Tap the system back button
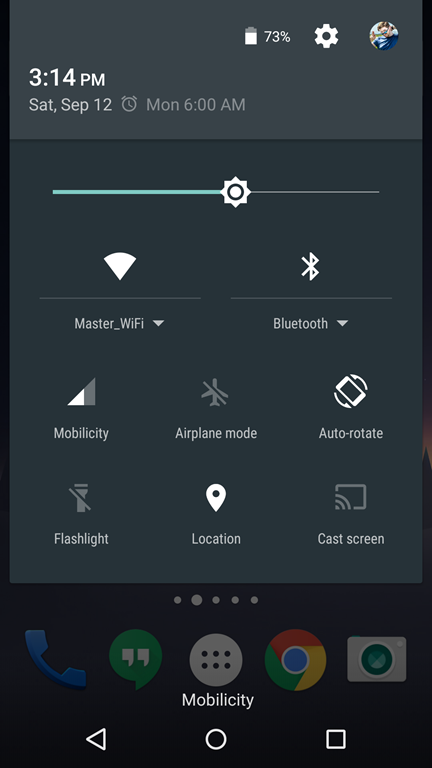 [x=96, y=739]
